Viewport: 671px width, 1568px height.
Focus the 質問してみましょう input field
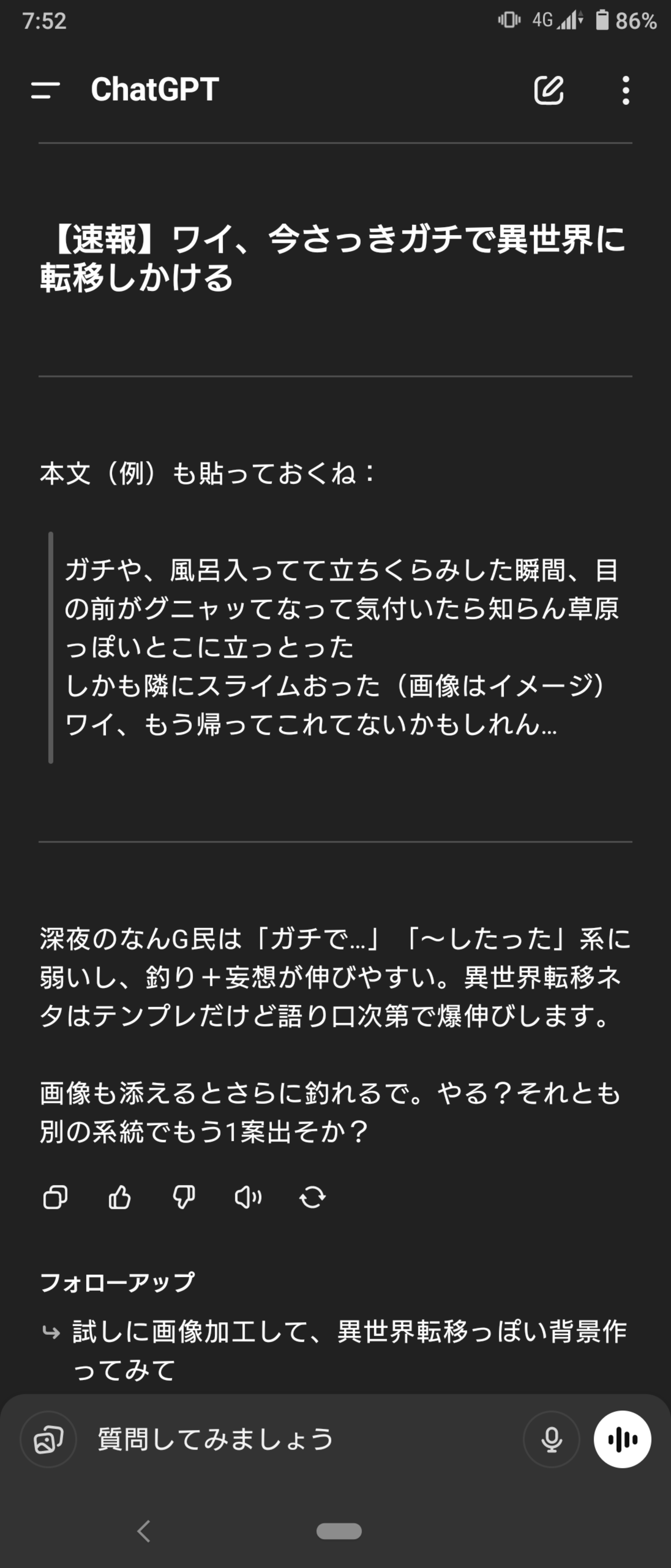coord(292,1439)
